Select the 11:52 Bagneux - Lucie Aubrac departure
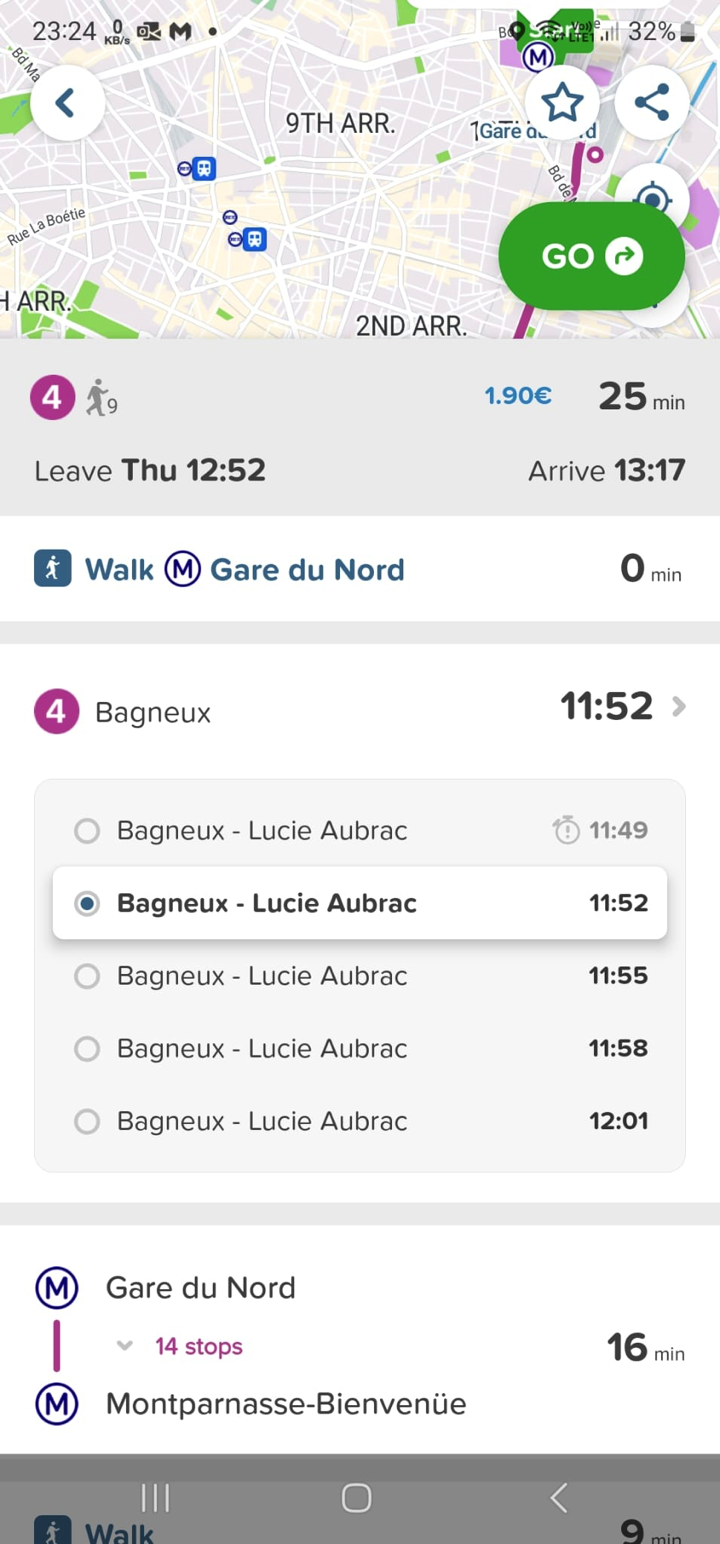Viewport: 720px width, 1544px height. (360, 903)
